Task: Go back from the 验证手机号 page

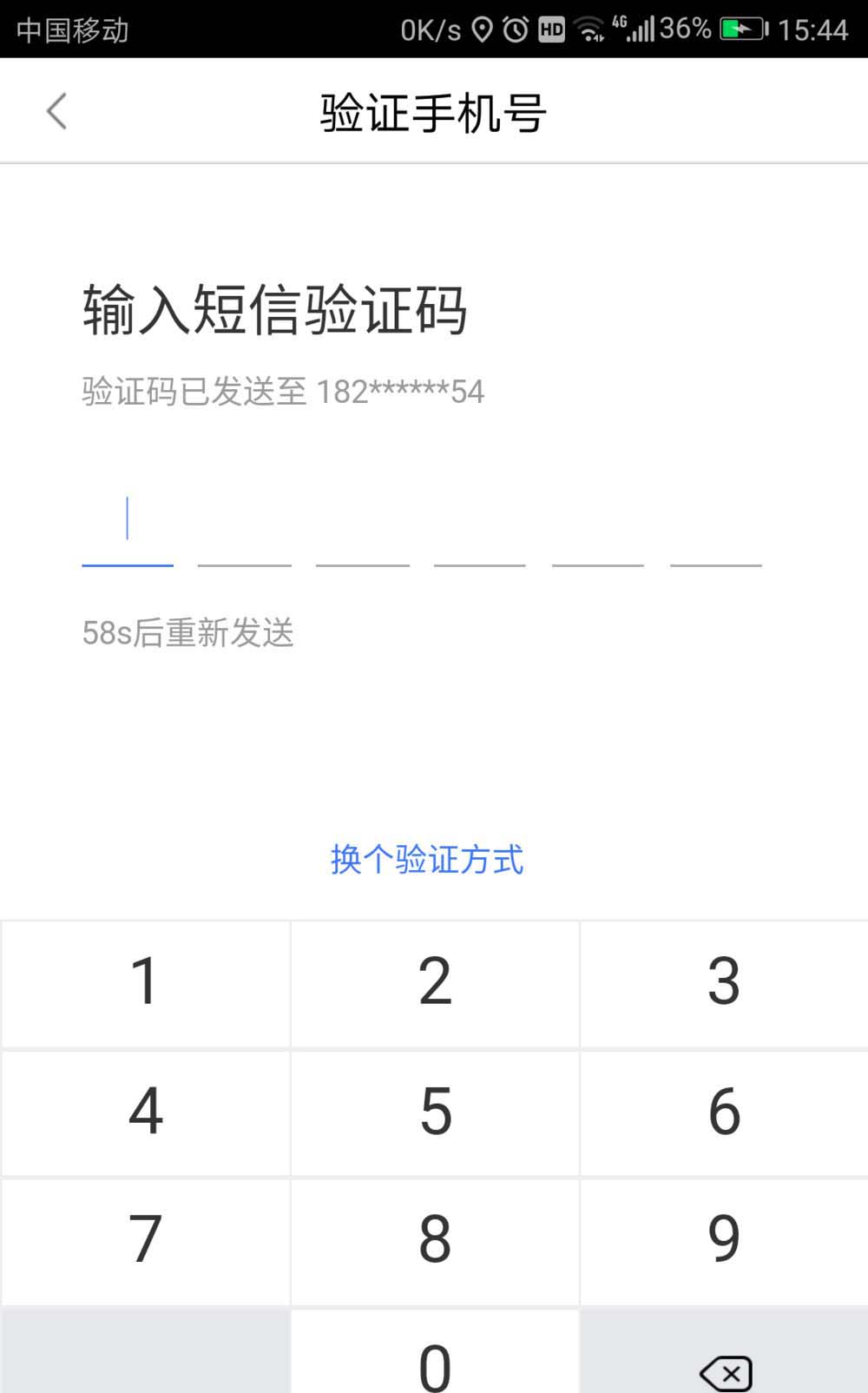Action: (x=57, y=111)
